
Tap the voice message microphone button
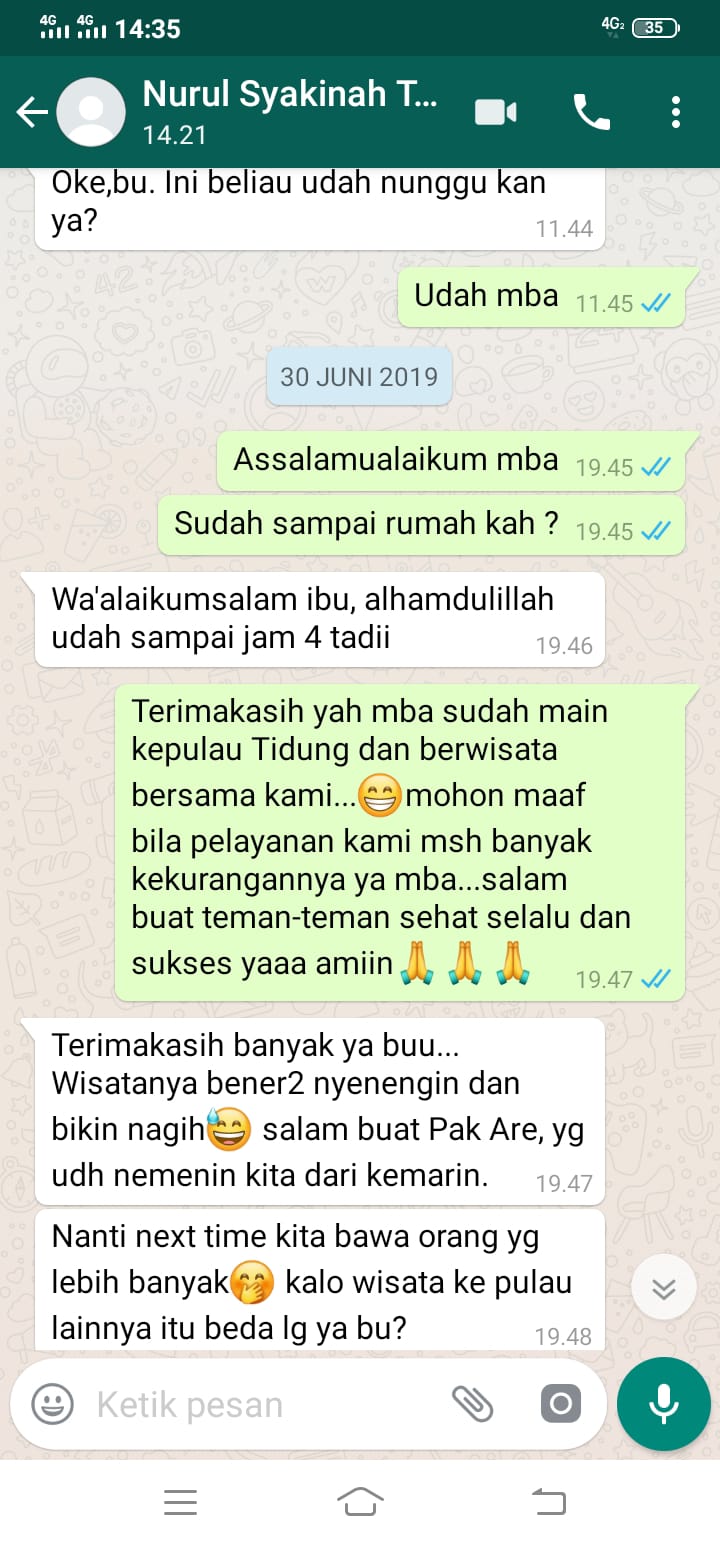coord(664,1404)
